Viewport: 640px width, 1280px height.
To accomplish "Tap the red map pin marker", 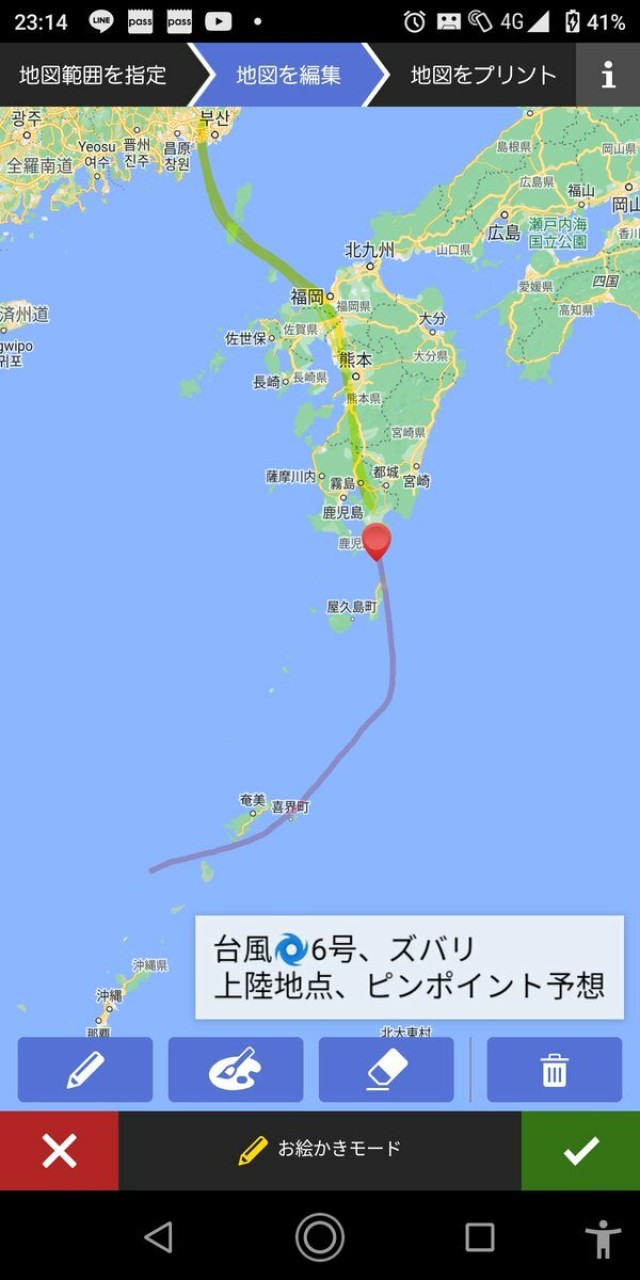I will pyautogui.click(x=376, y=540).
